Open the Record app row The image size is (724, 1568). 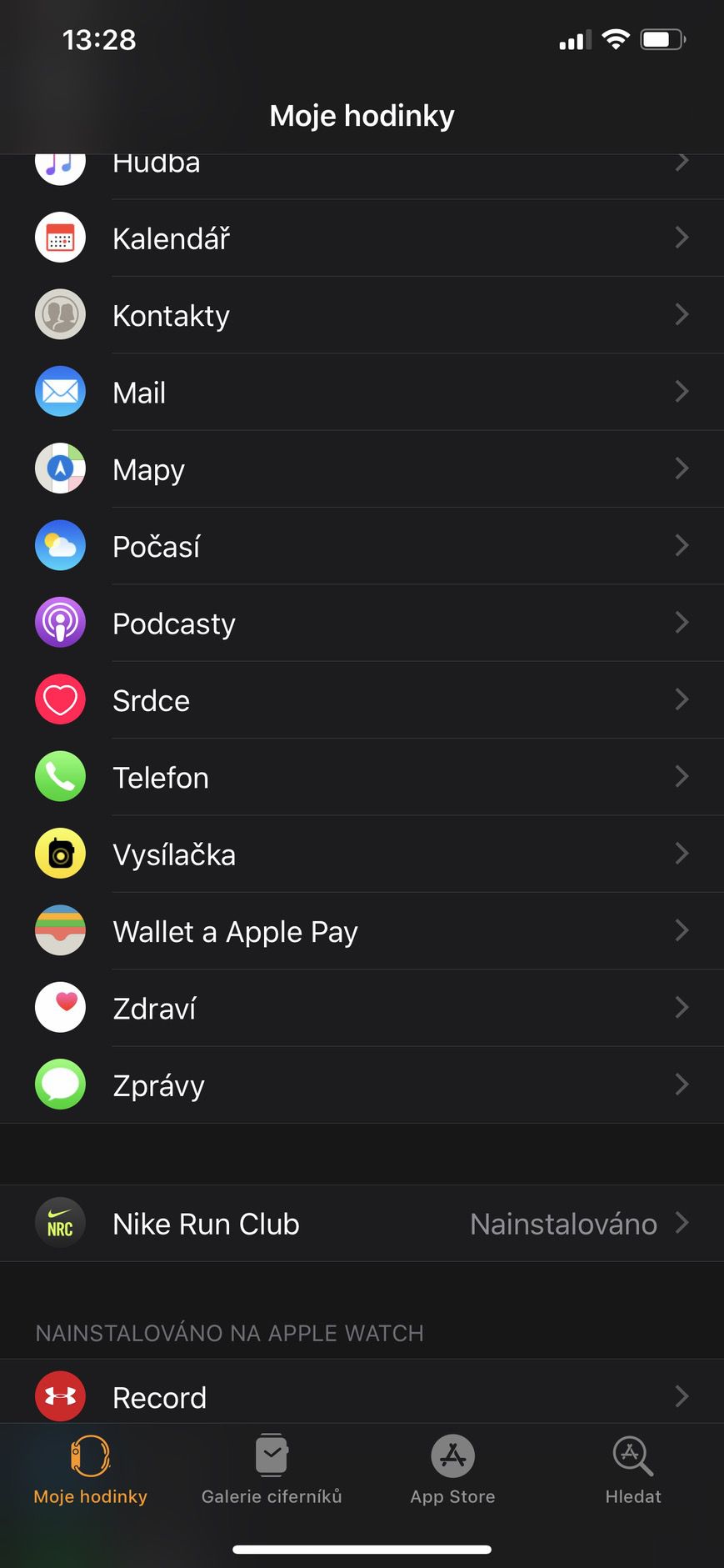362,1396
